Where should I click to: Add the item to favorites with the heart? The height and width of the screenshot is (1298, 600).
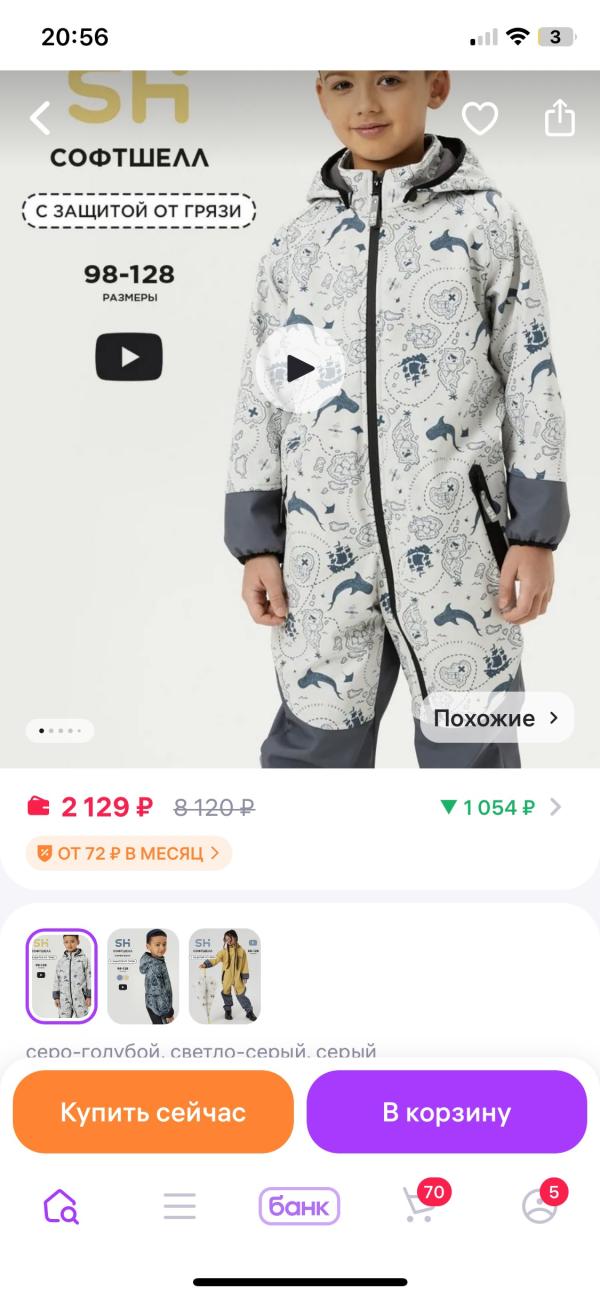pos(479,119)
